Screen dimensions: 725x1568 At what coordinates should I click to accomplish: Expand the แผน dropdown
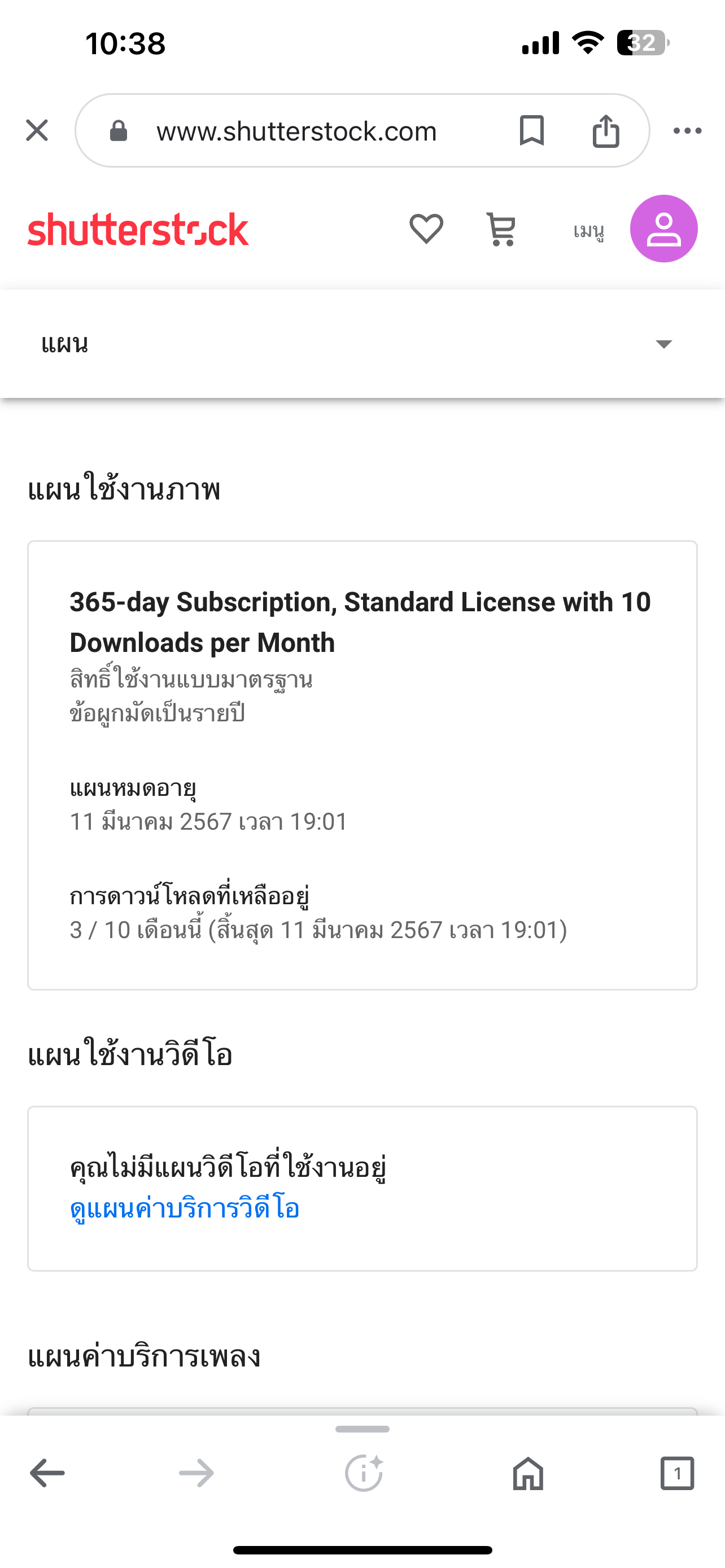click(362, 344)
